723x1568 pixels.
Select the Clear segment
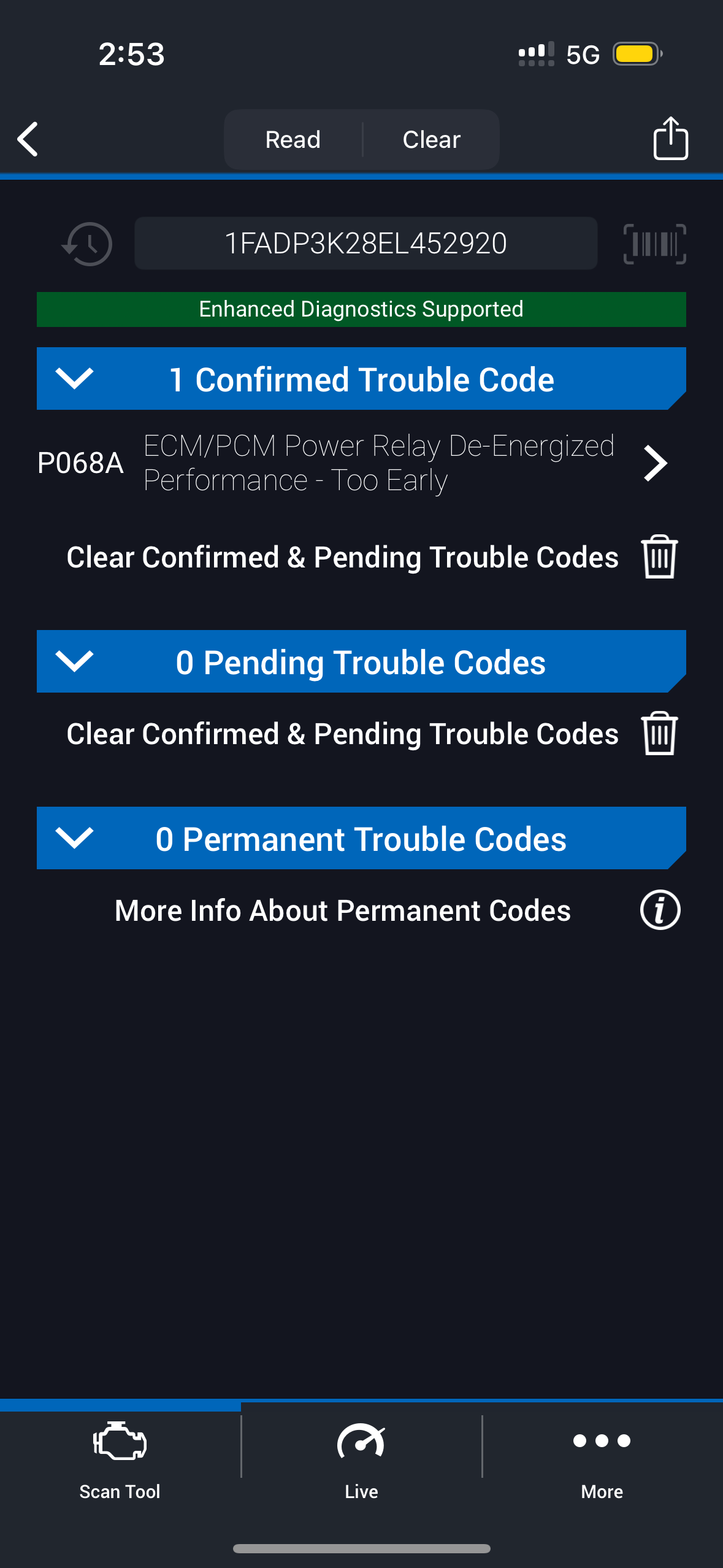[431, 140]
